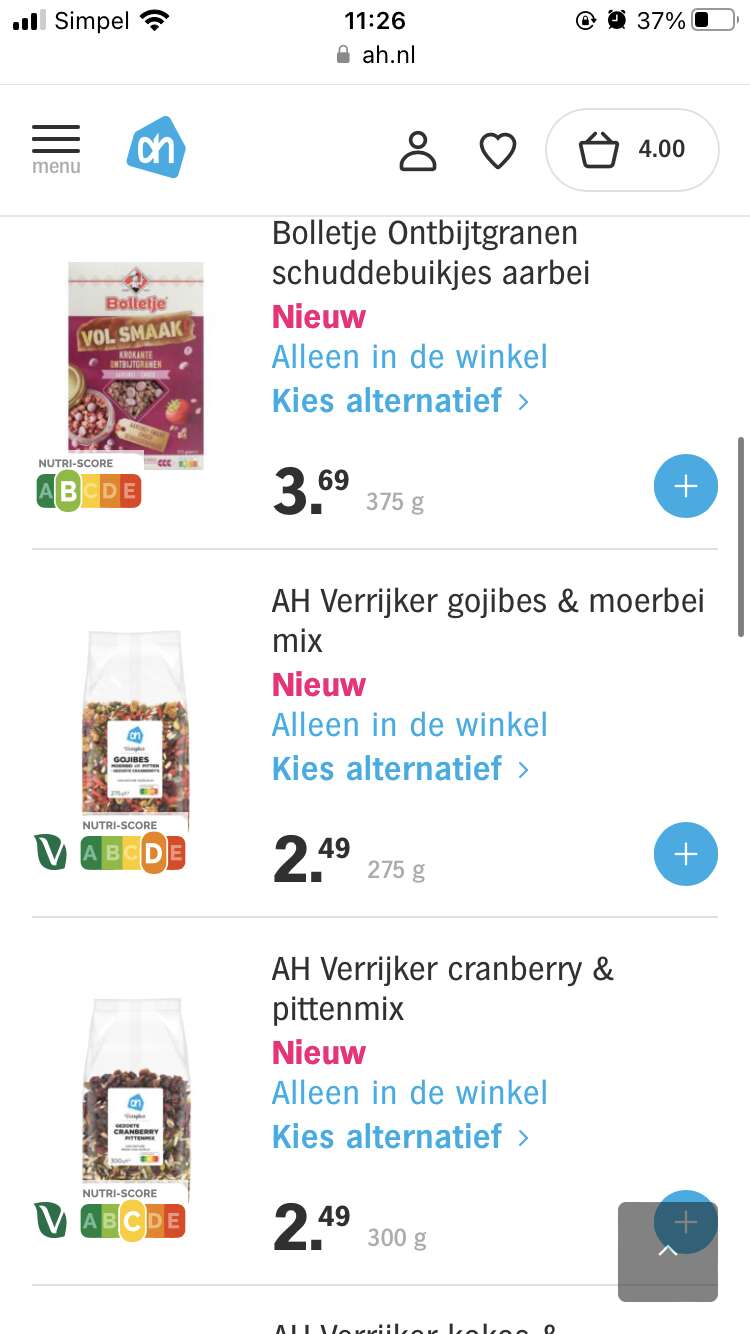The height and width of the screenshot is (1334, 750).
Task: Choose alternative for cranberry & pittenmix
Action: [400, 1137]
